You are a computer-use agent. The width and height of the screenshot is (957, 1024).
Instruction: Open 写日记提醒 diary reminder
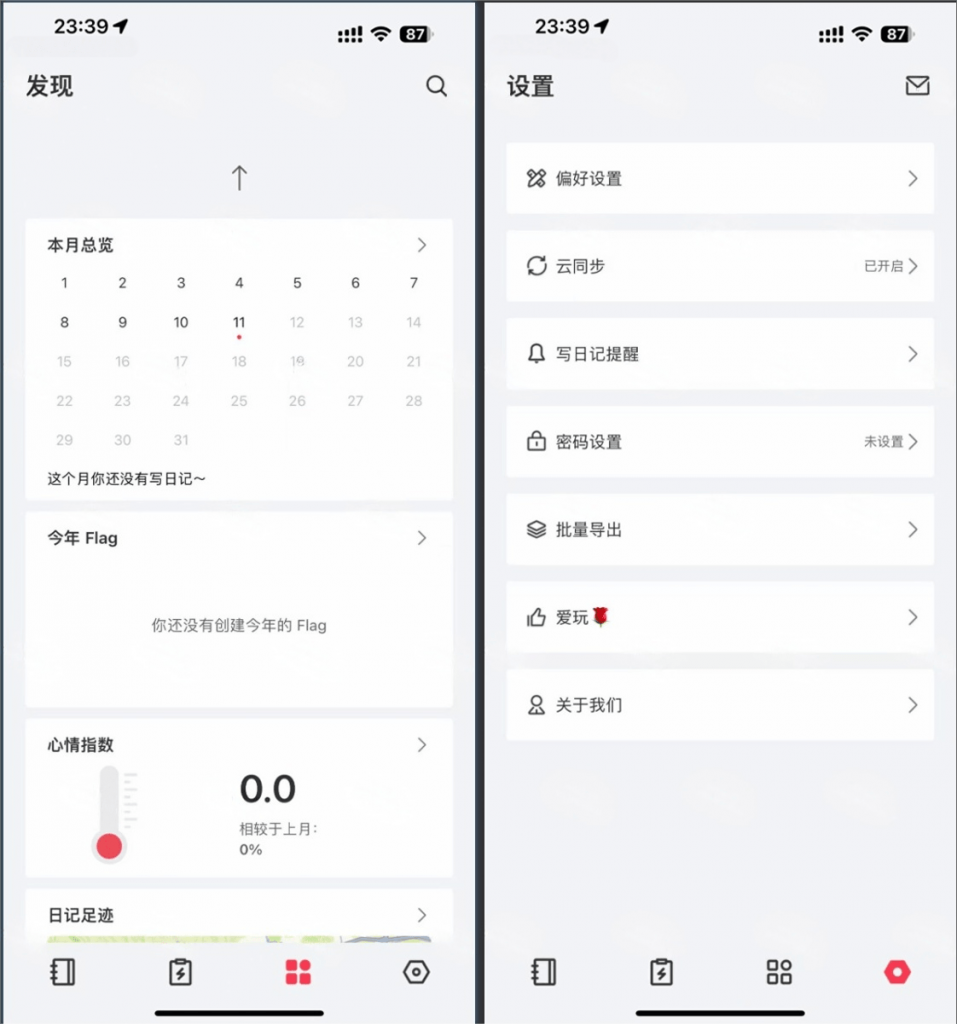(x=720, y=354)
